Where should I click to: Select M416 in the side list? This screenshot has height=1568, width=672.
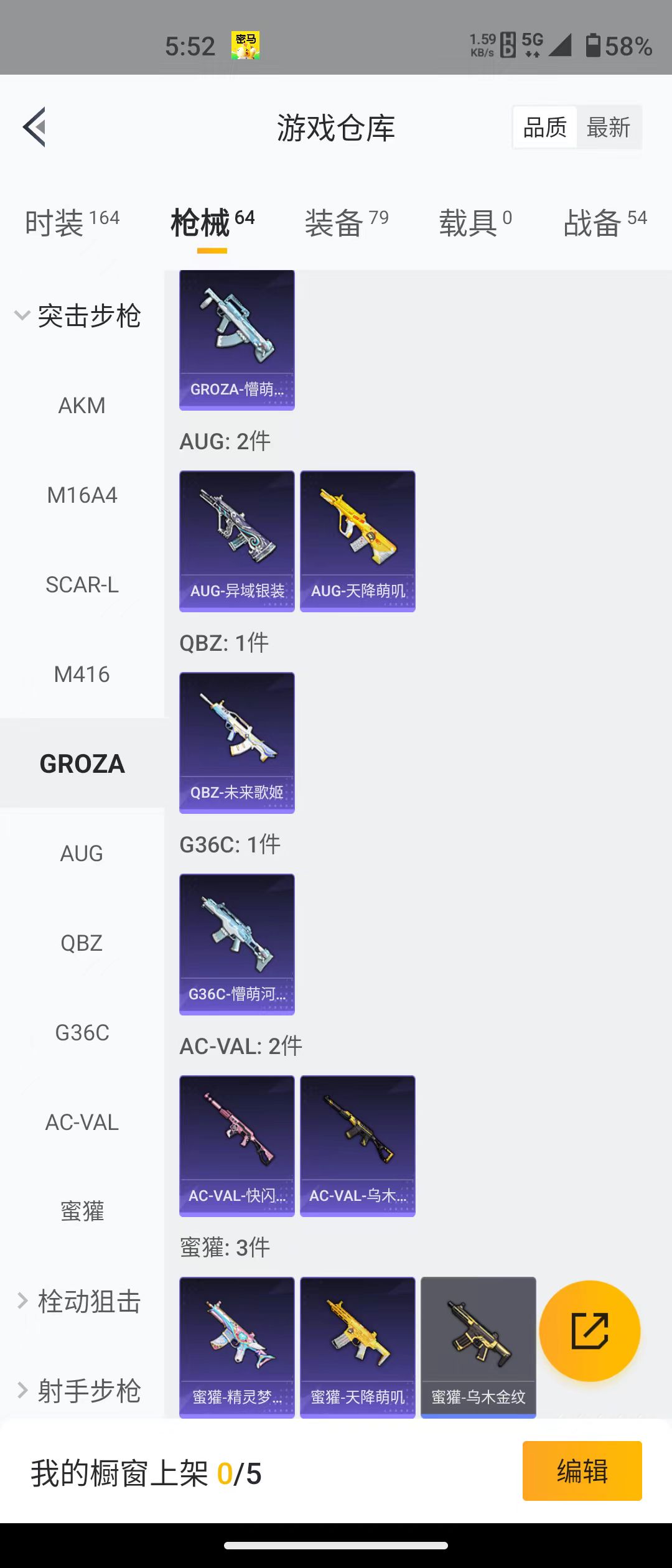point(82,674)
